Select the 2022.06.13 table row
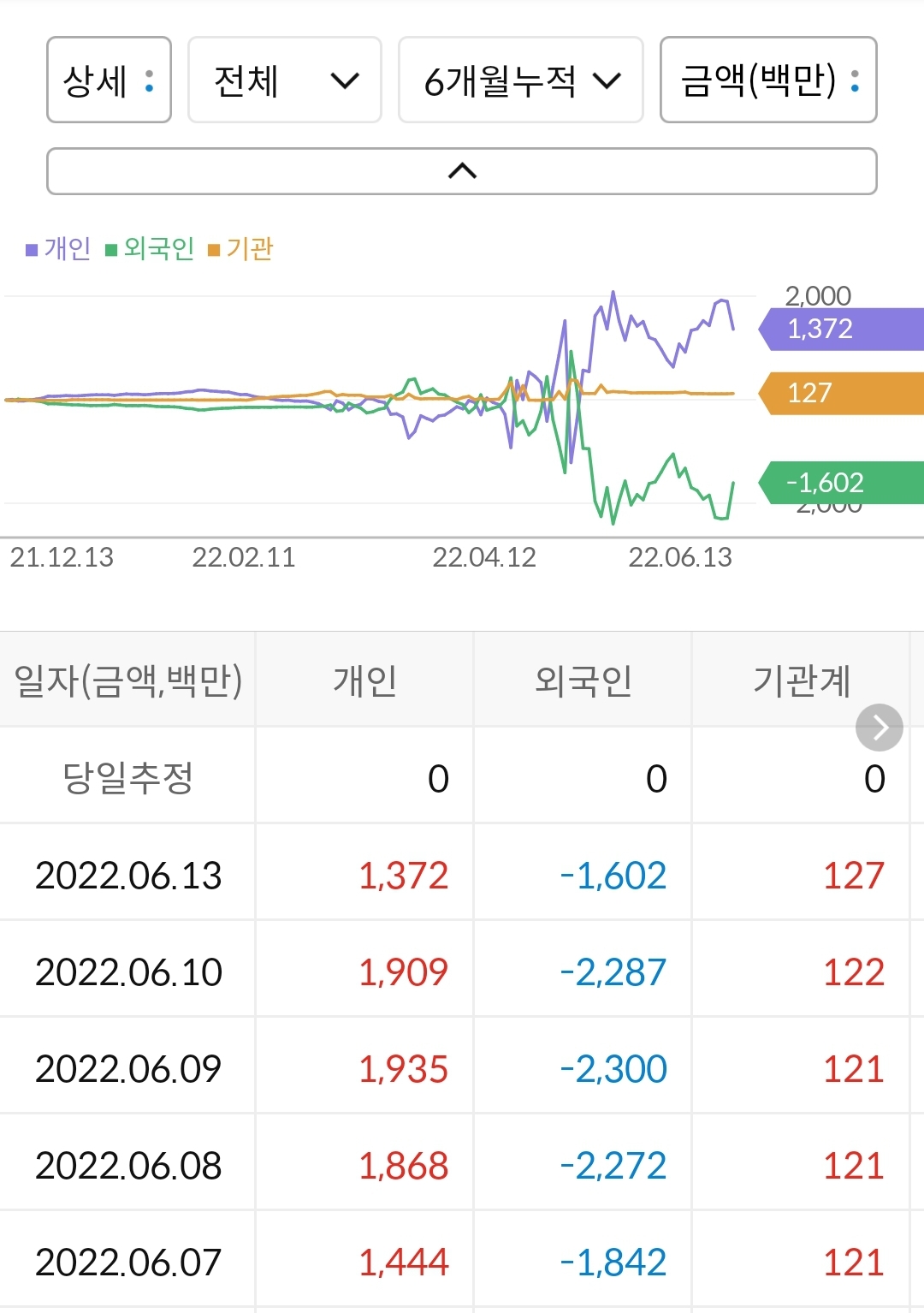The image size is (924, 1313). 462,874
